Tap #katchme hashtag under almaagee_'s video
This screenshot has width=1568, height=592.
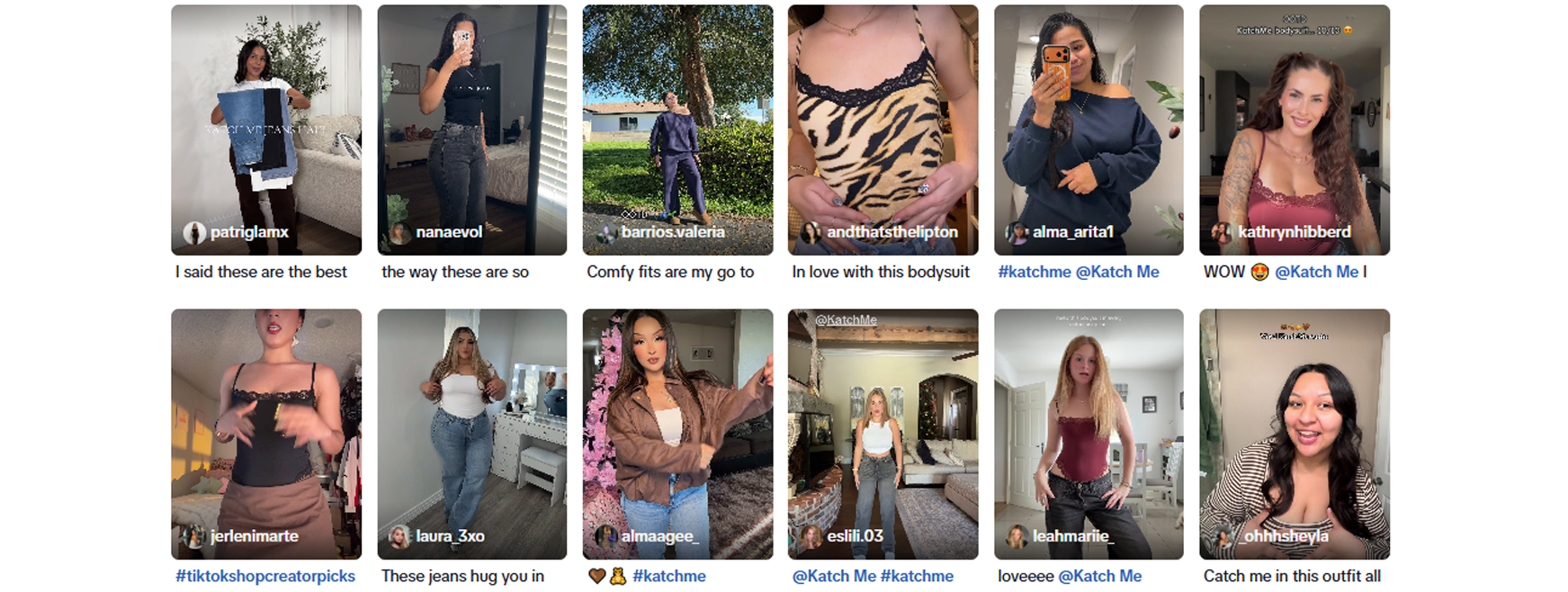(669, 576)
